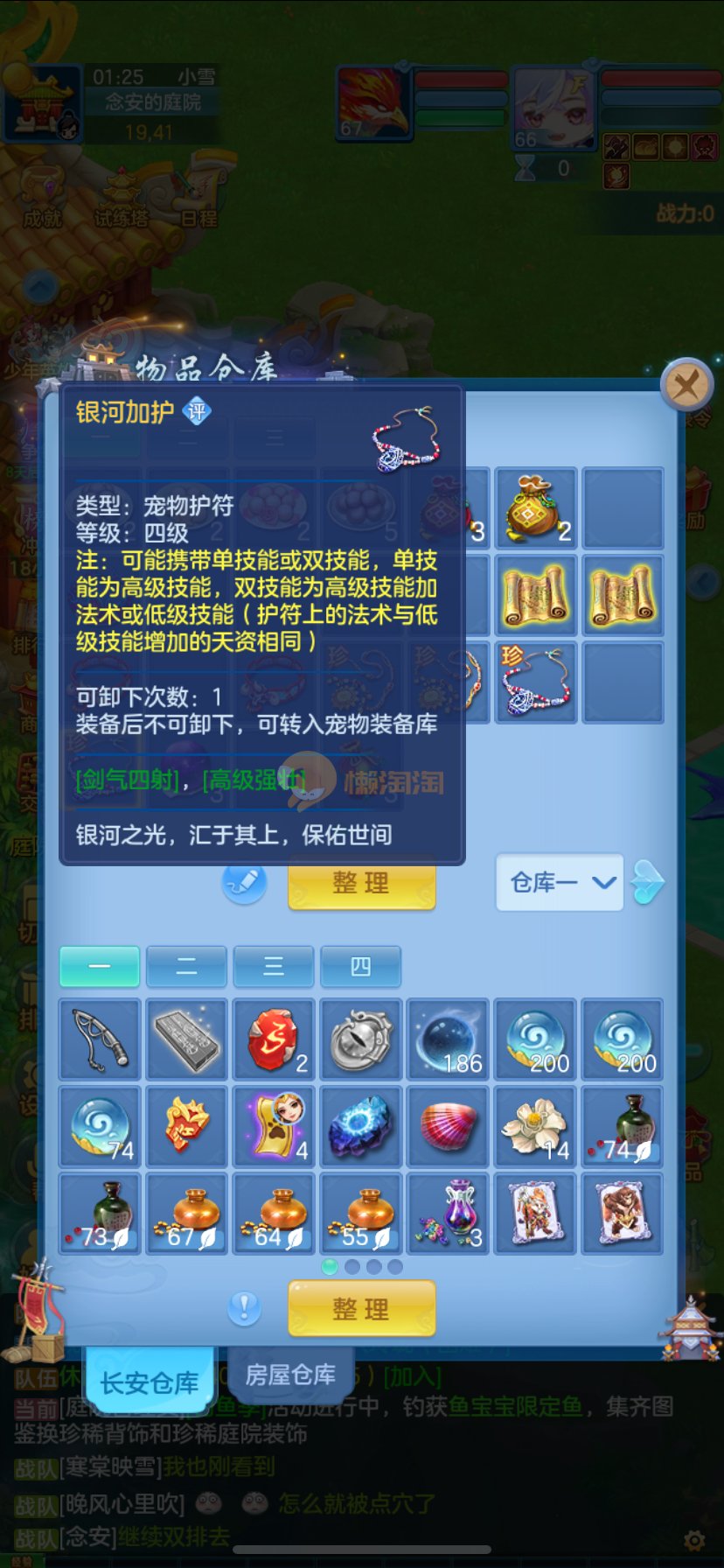Select the 珍 necklace in warehouse

tap(535, 682)
